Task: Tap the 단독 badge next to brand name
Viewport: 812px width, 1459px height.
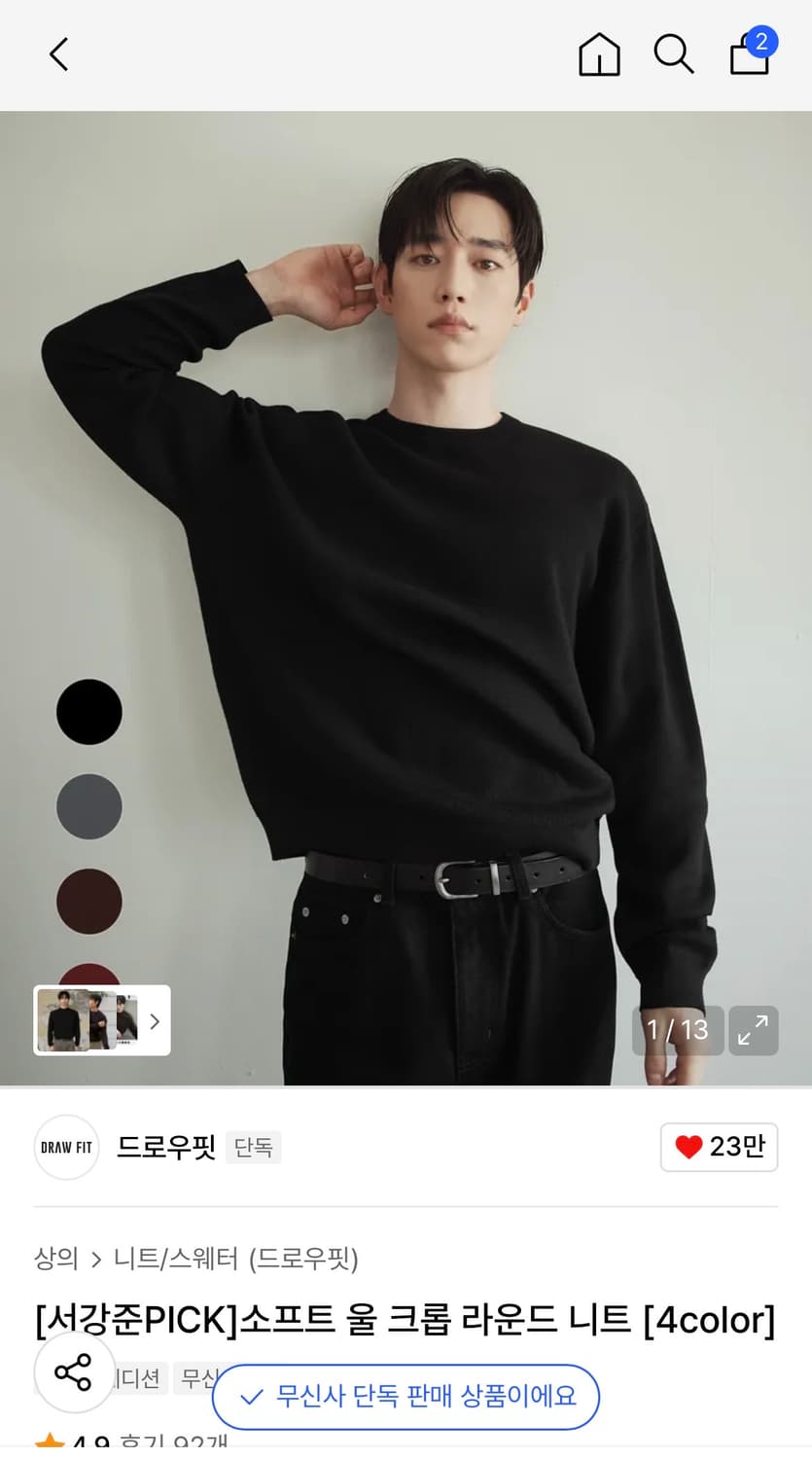Action: tap(253, 1148)
